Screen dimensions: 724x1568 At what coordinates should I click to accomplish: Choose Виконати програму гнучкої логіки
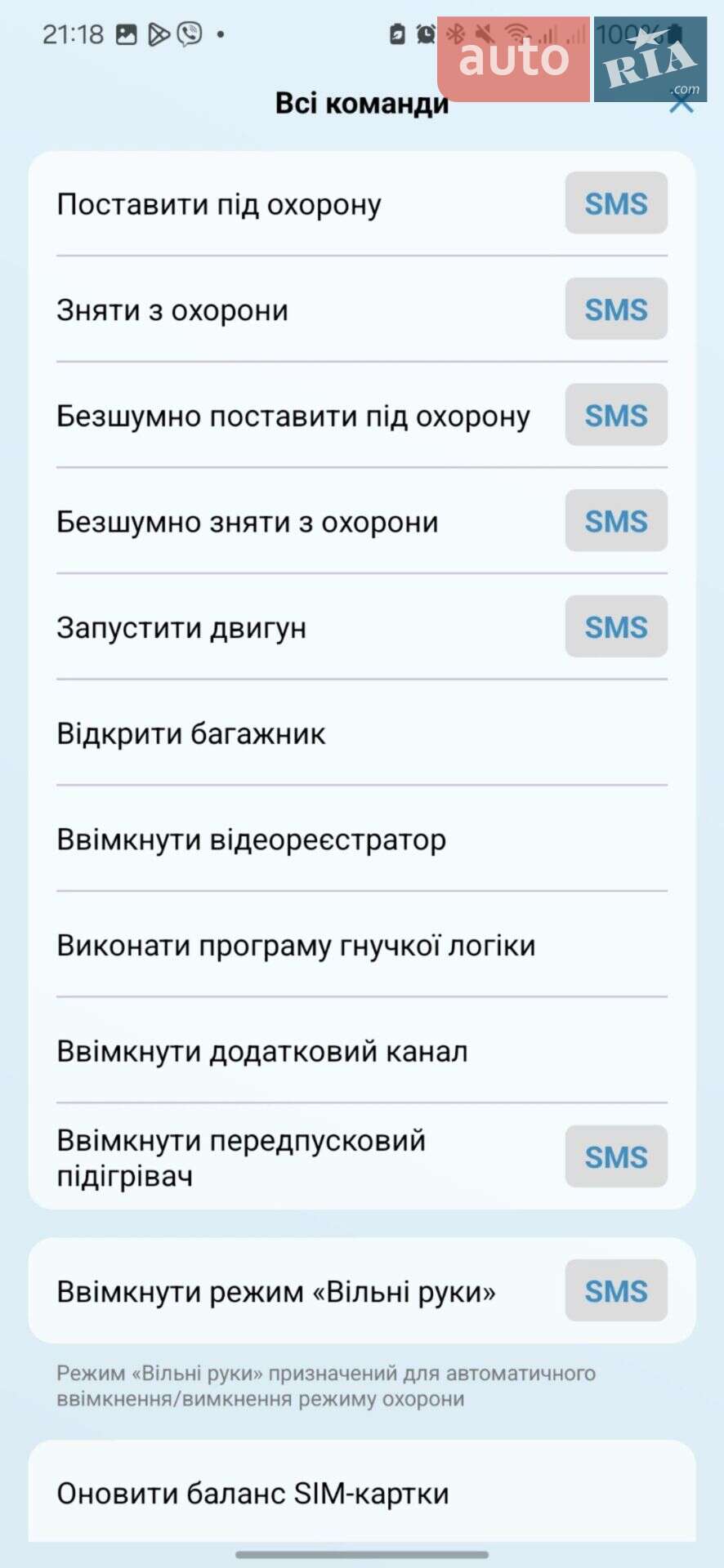(x=362, y=945)
